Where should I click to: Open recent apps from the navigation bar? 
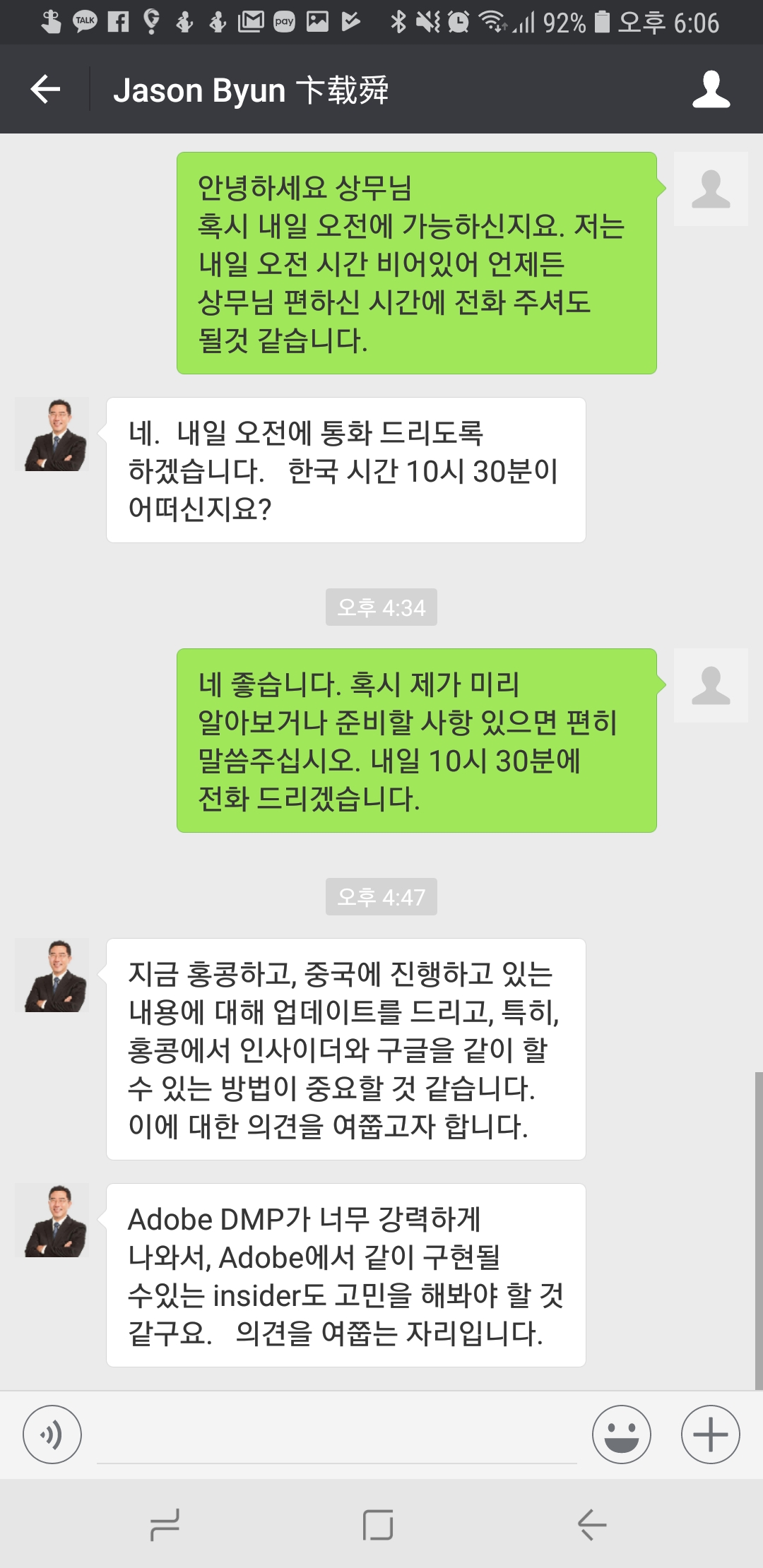[x=165, y=1524]
